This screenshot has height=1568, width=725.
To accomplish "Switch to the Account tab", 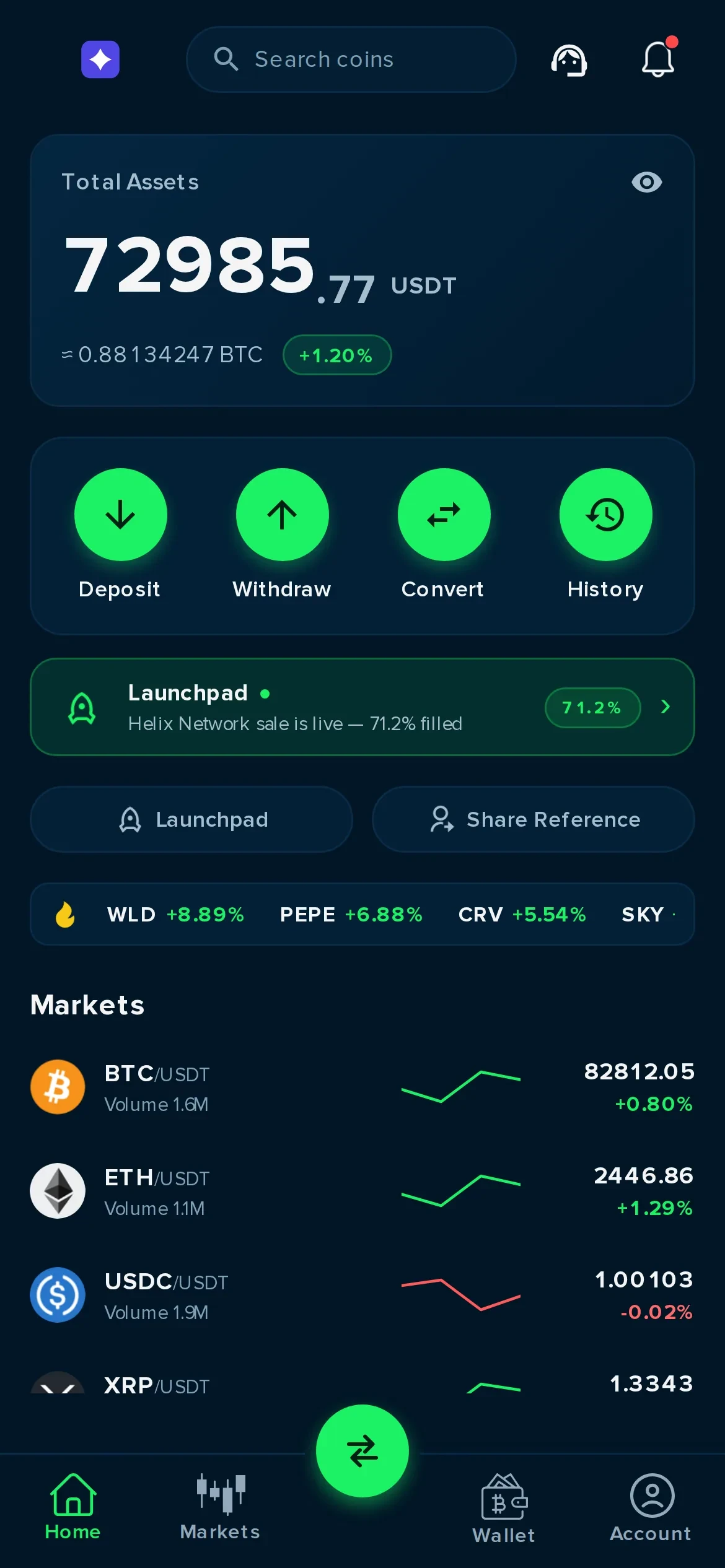I will [x=651, y=1507].
